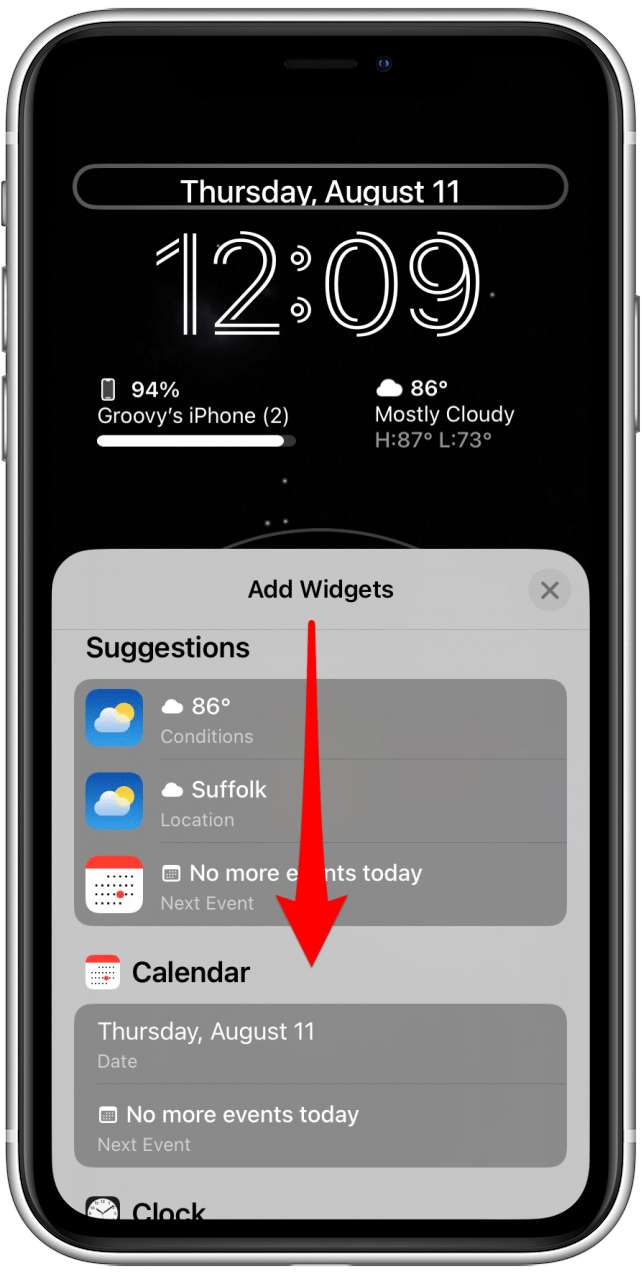The height and width of the screenshot is (1274, 642).
Task: Add the Suffolk Location weather widget
Action: (320, 802)
